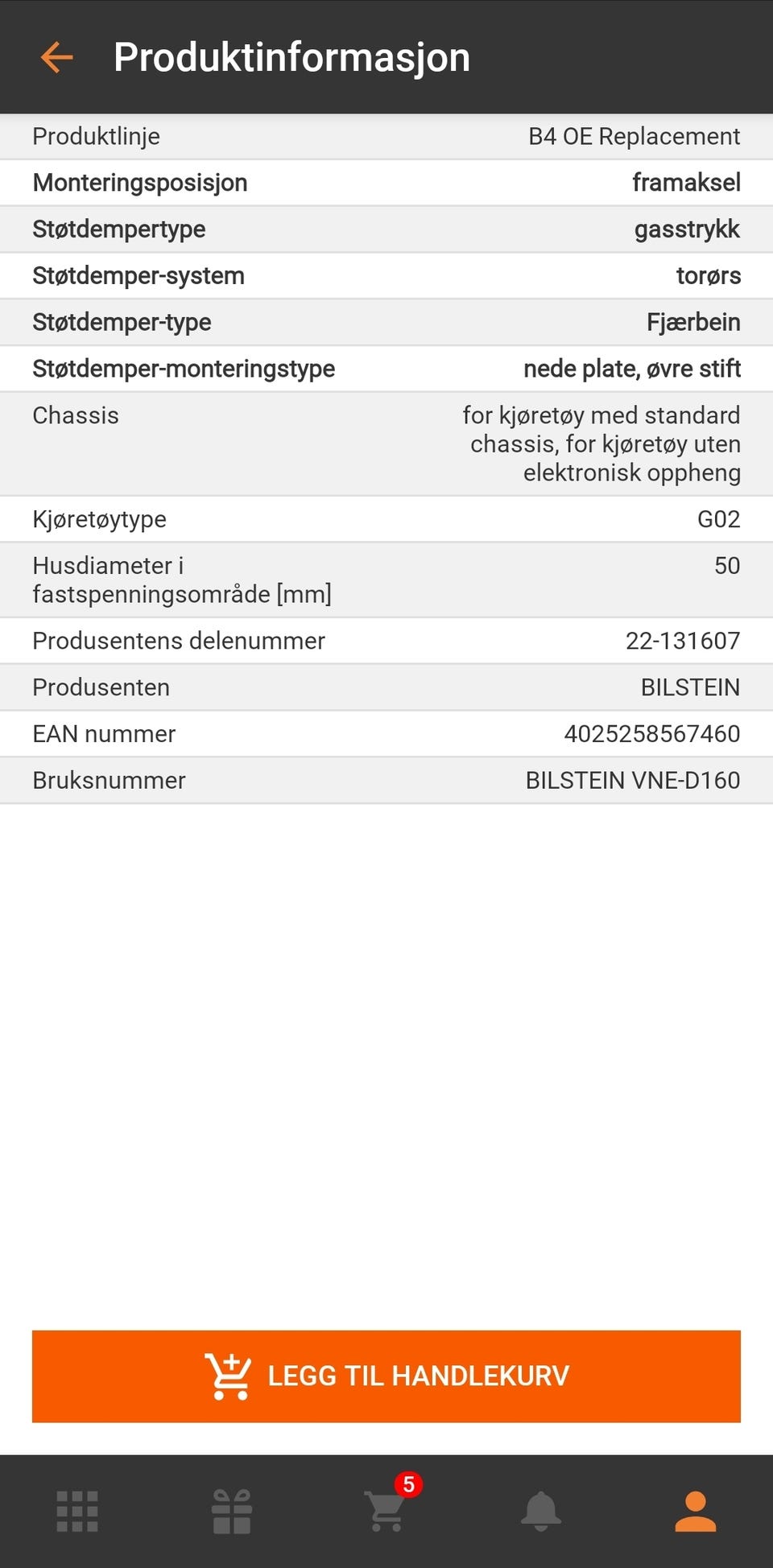Select the Monteringsposisjon framaksel row

(x=386, y=183)
